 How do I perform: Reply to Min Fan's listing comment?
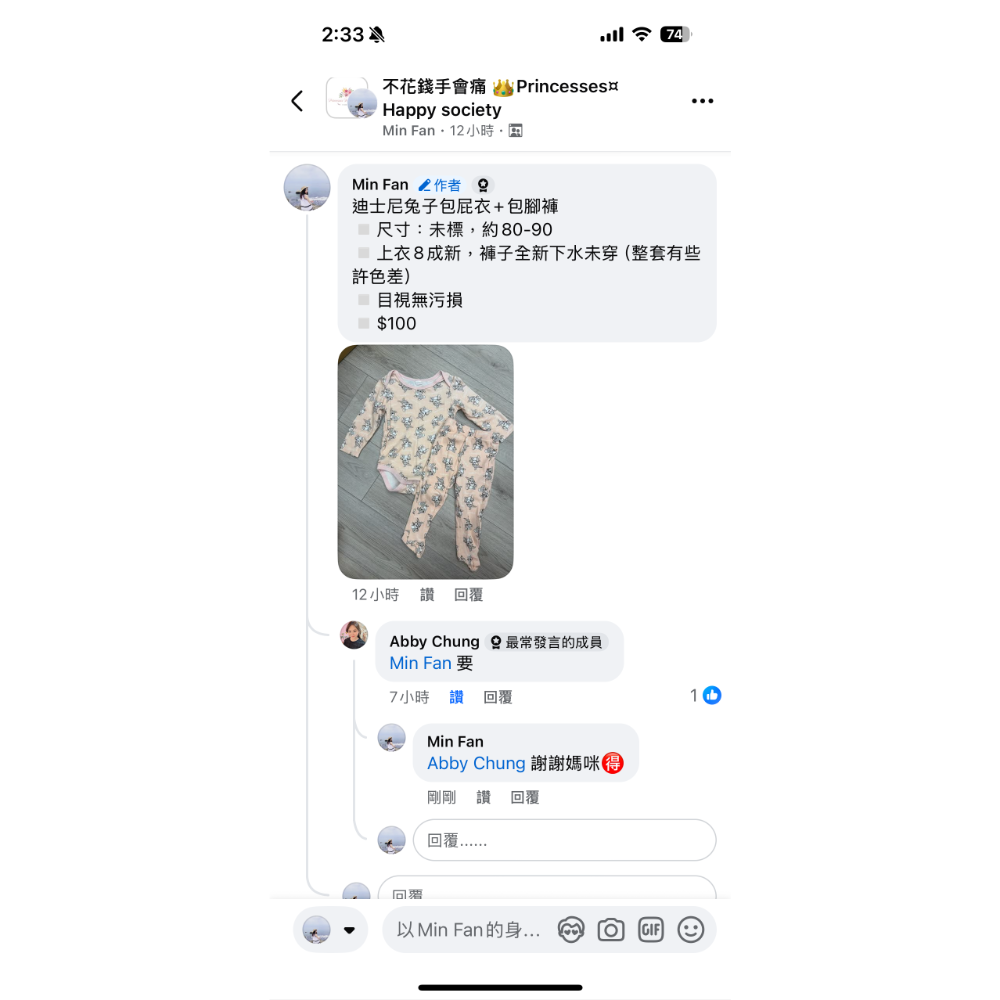click(468, 595)
